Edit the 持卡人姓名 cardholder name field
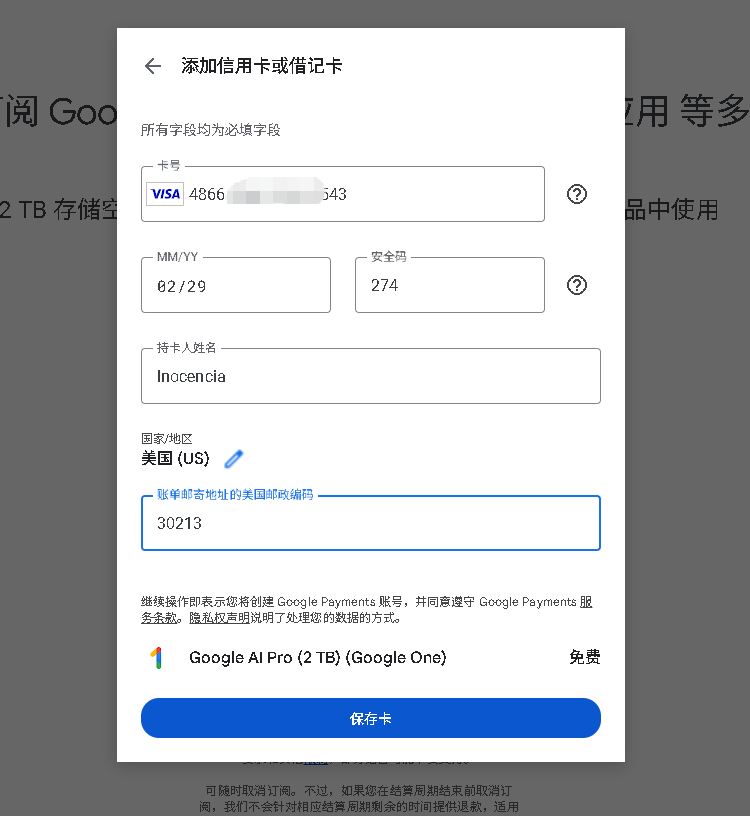Screen dimensions: 750x816 click(x=371, y=377)
